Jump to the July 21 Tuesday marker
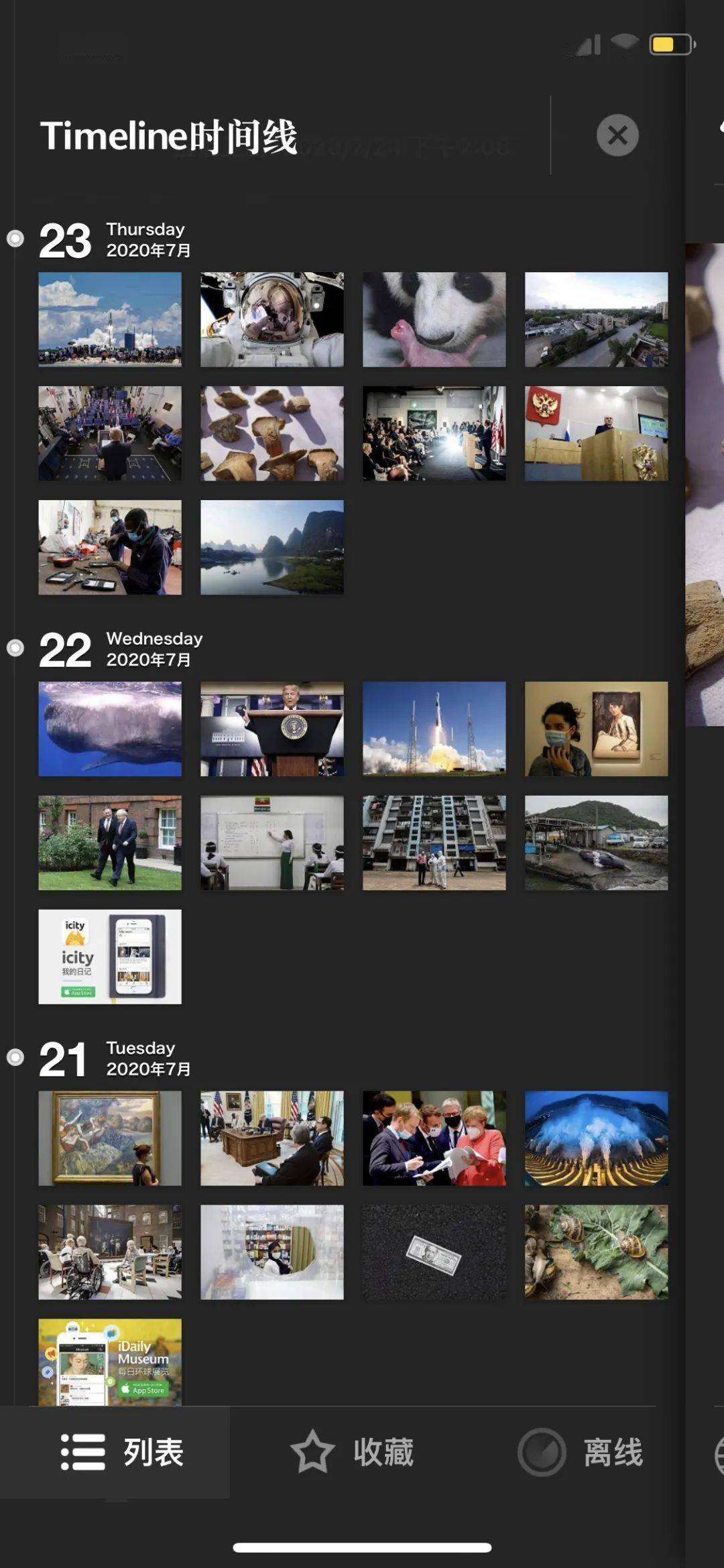Viewport: 724px width, 1568px height. coord(15,1057)
